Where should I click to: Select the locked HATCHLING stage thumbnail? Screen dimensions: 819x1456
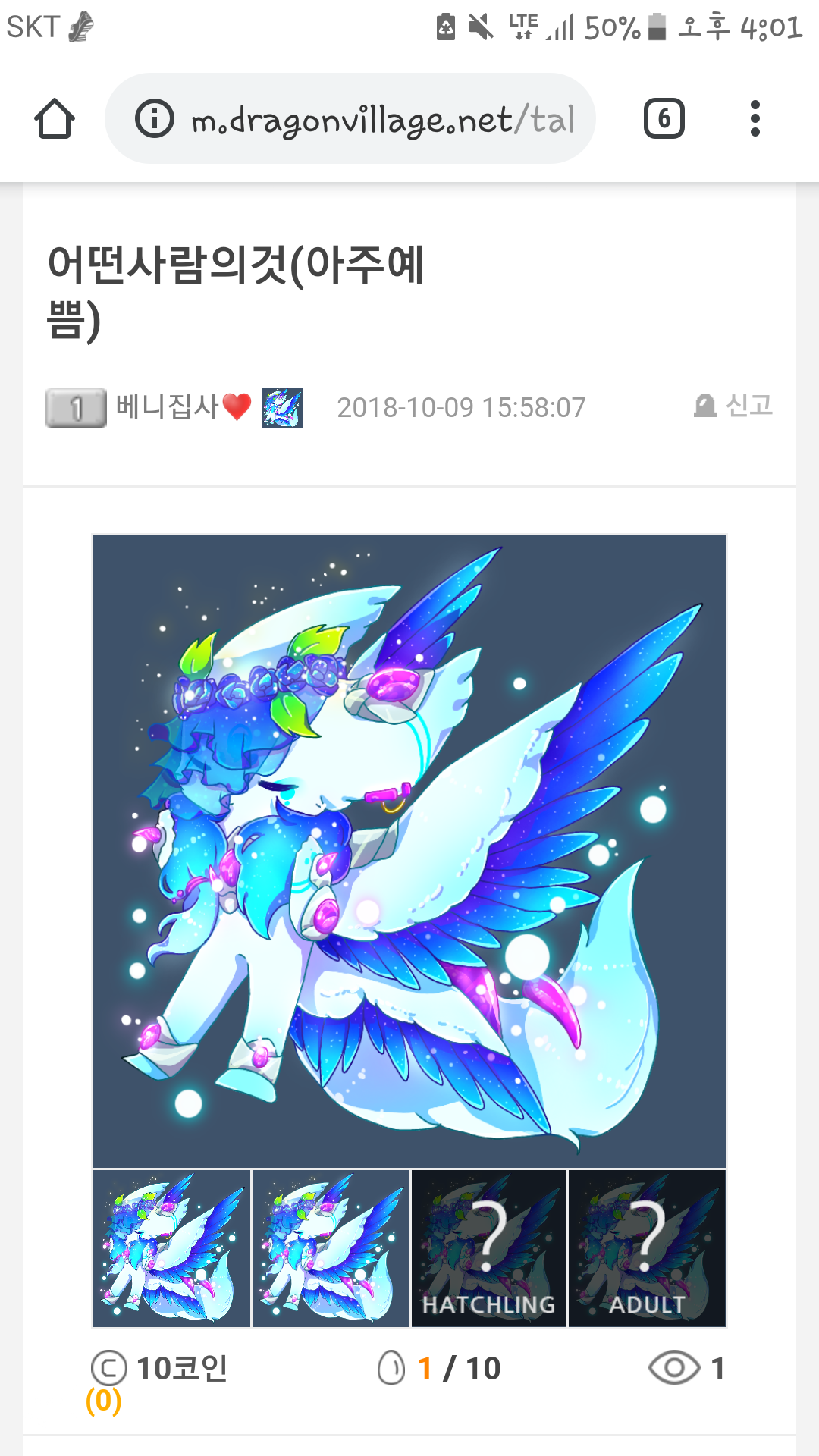coord(488,1248)
